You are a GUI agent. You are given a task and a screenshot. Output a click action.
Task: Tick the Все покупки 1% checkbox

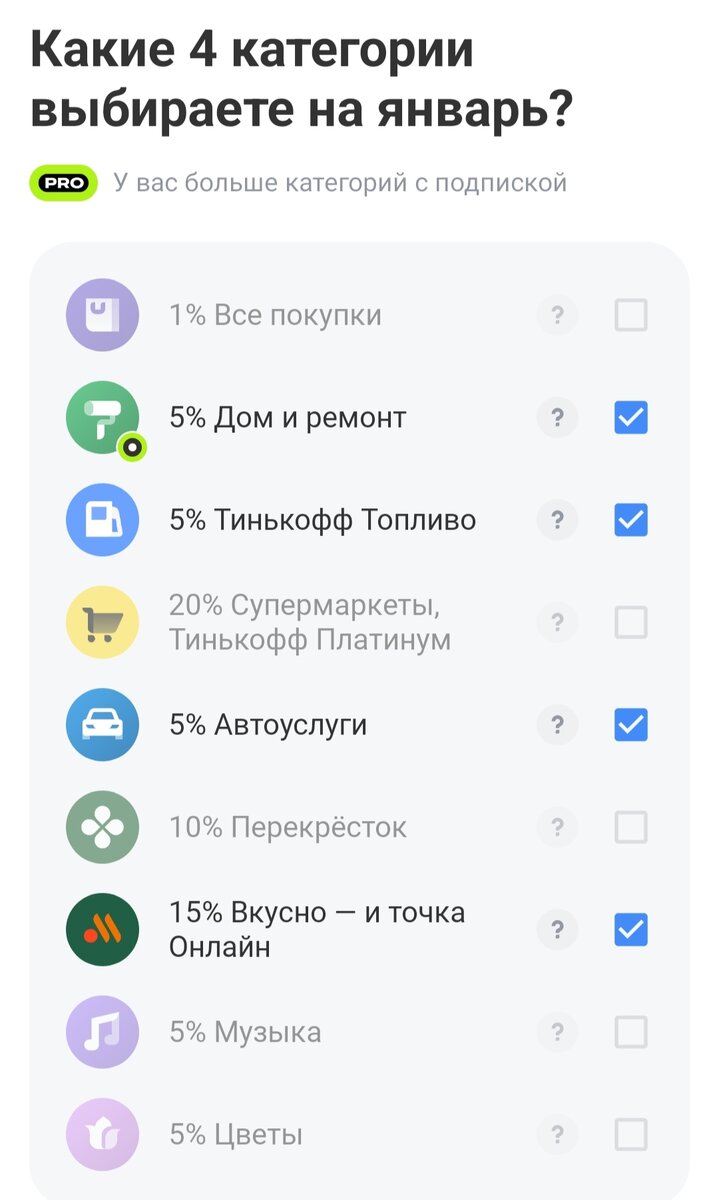pyautogui.click(x=630, y=316)
